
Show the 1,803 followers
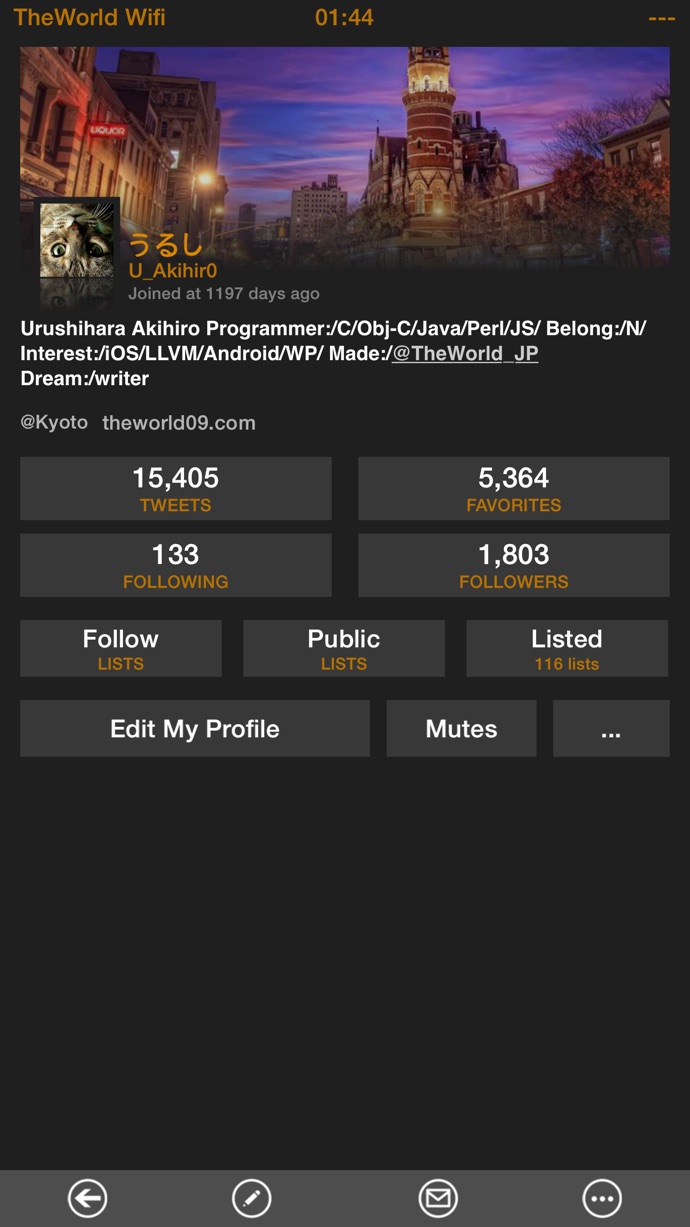pos(513,565)
